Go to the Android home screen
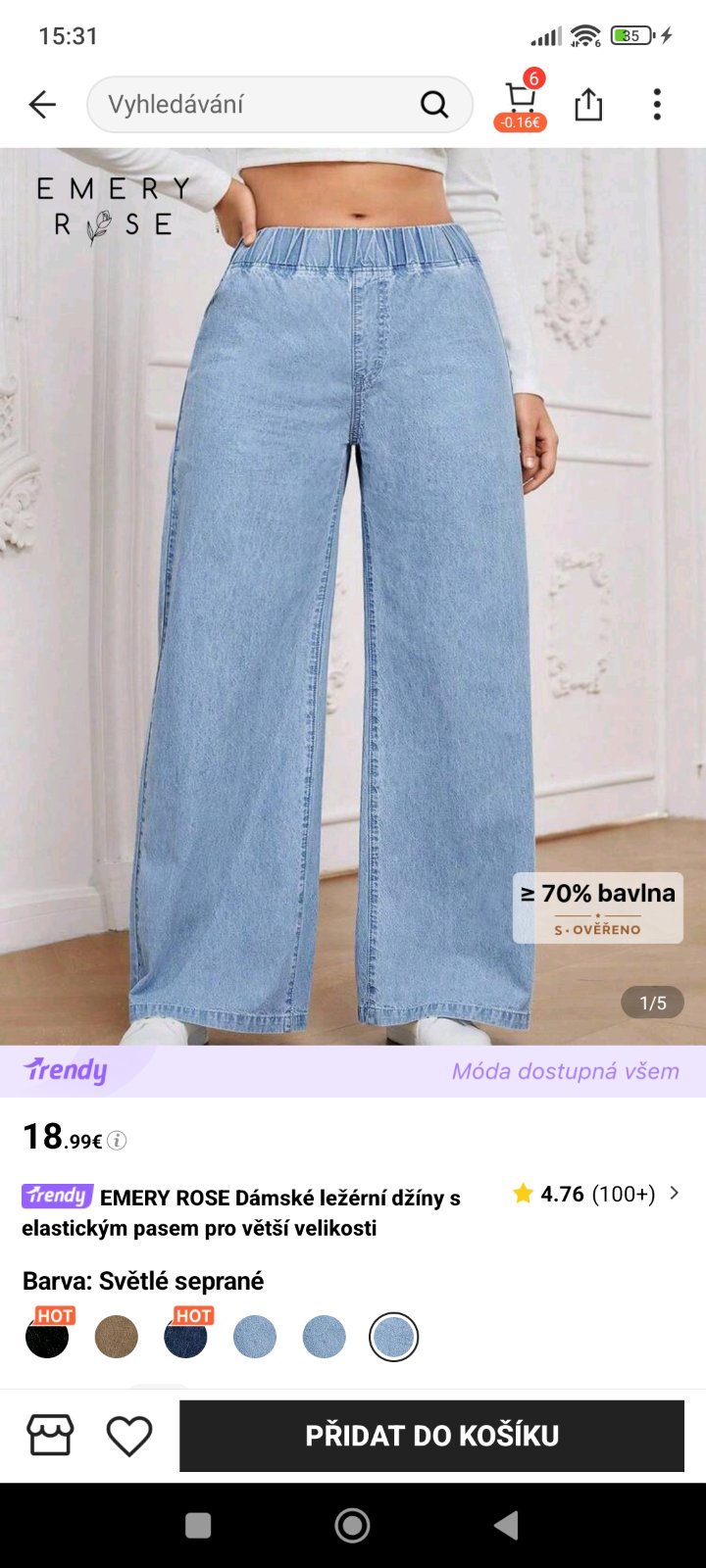Viewport: 706px width, 1568px height. click(x=352, y=1525)
